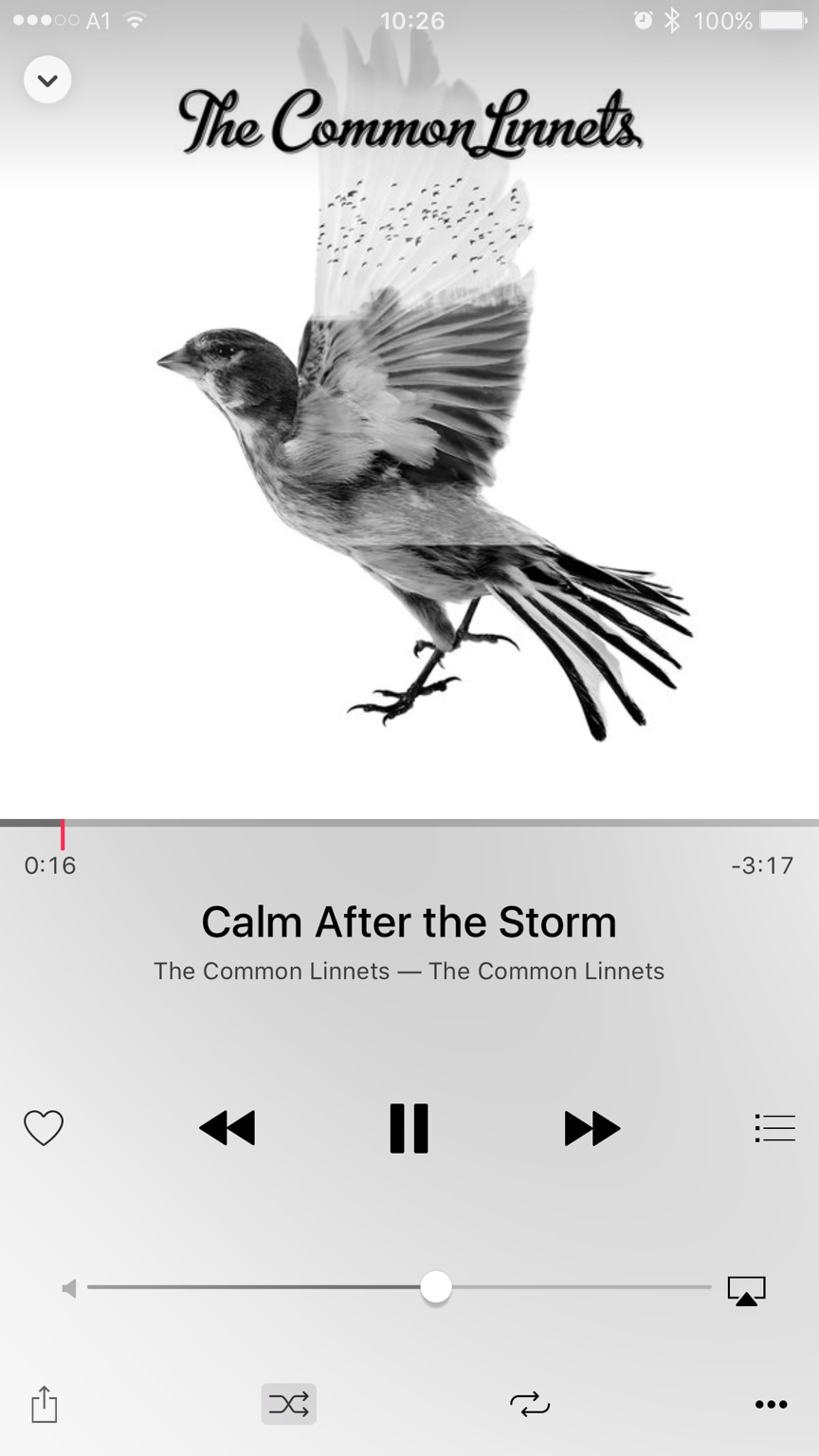This screenshot has height=1456, width=819.
Task: Skip forward to the next track
Action: point(591,1128)
